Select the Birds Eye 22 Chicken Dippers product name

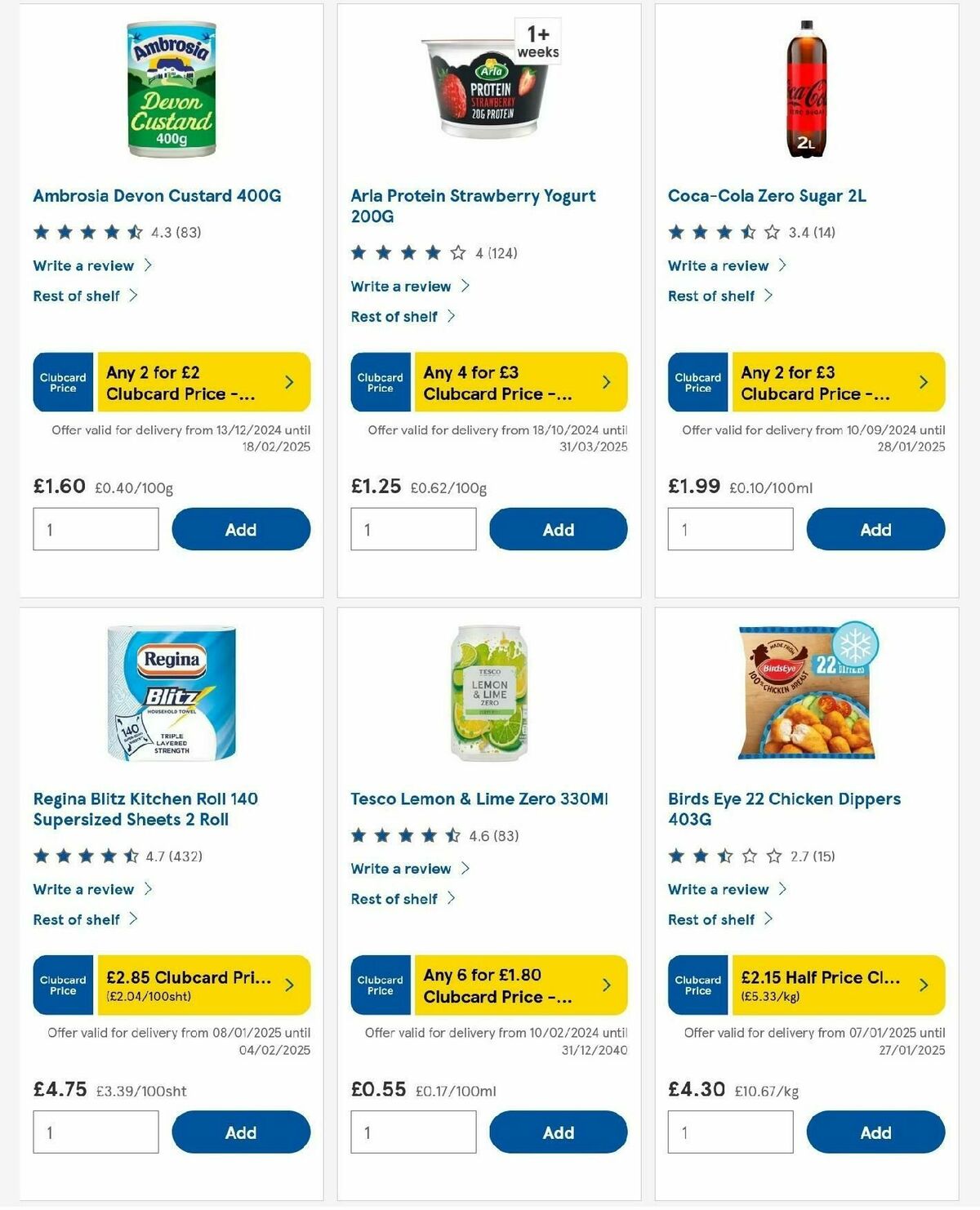click(x=782, y=808)
